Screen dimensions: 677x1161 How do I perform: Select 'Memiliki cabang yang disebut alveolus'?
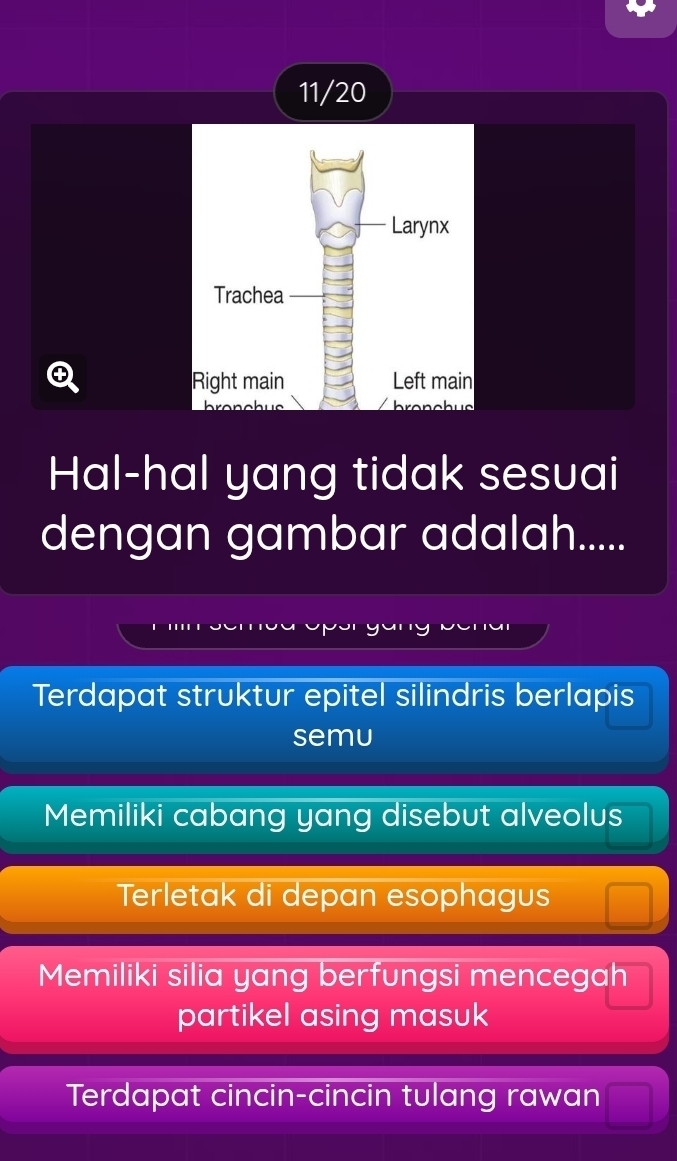(333, 817)
